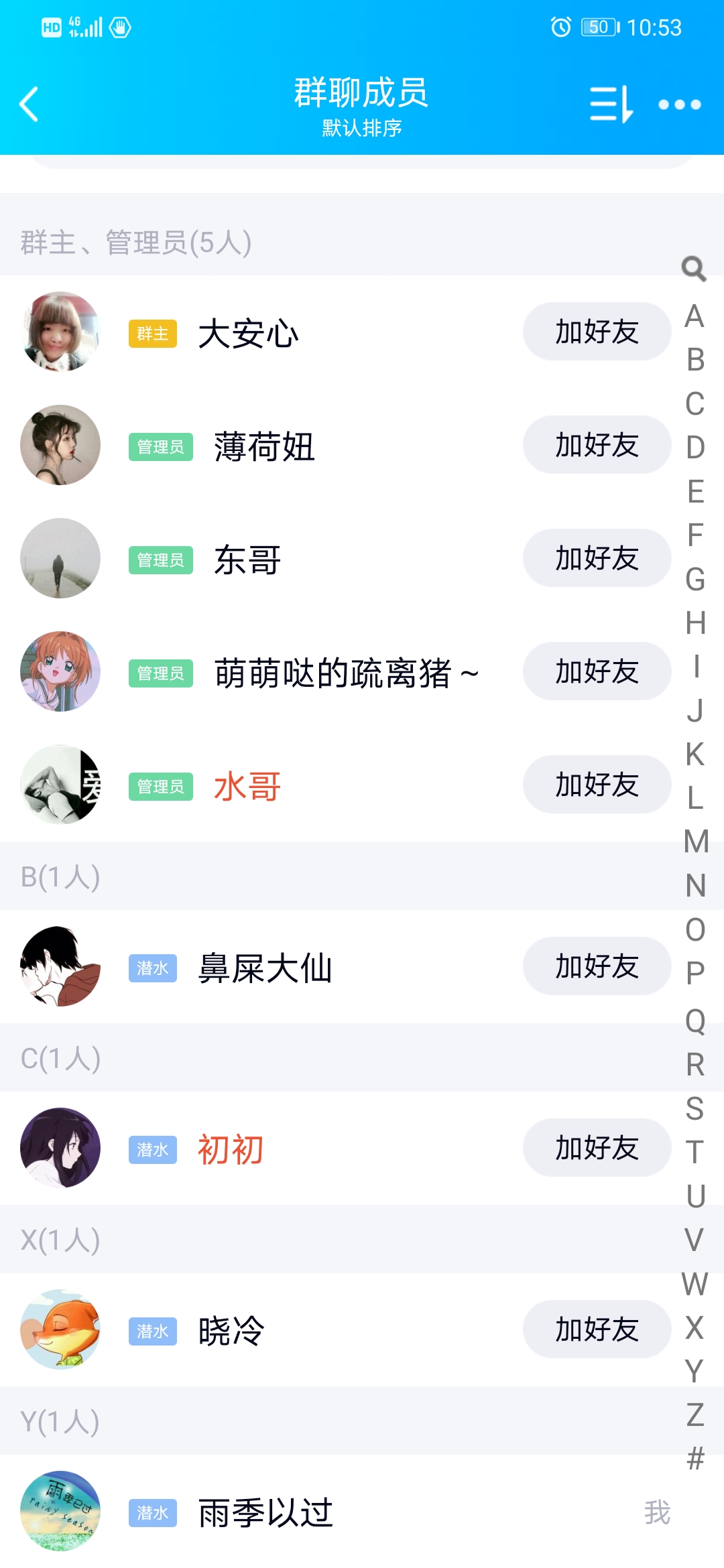Open the sort order icon
The width and height of the screenshot is (724, 1568).
coord(610,105)
